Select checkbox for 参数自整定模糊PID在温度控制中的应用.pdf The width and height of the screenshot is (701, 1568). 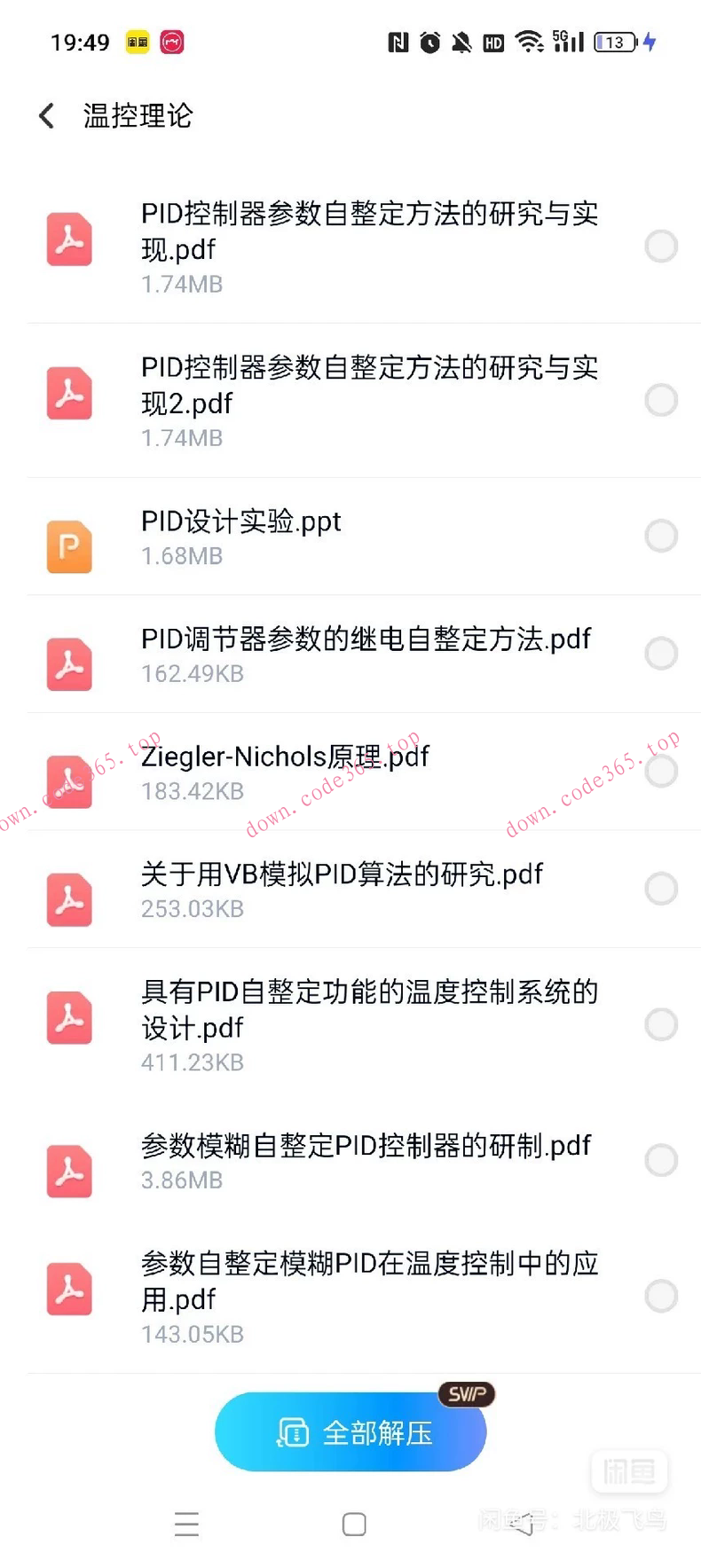661,1296
